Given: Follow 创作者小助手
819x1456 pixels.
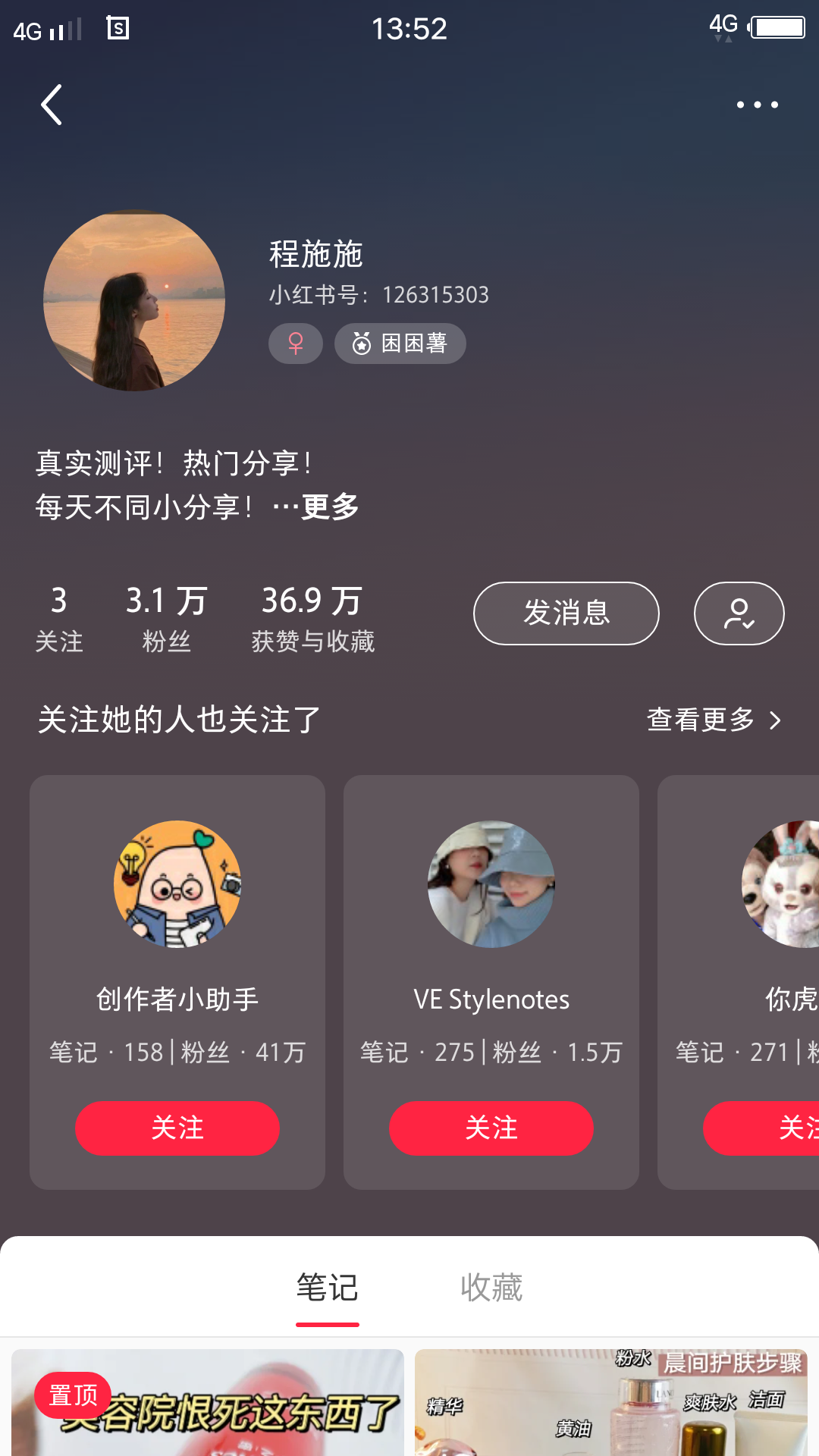Looking at the screenshot, I should click(177, 1128).
